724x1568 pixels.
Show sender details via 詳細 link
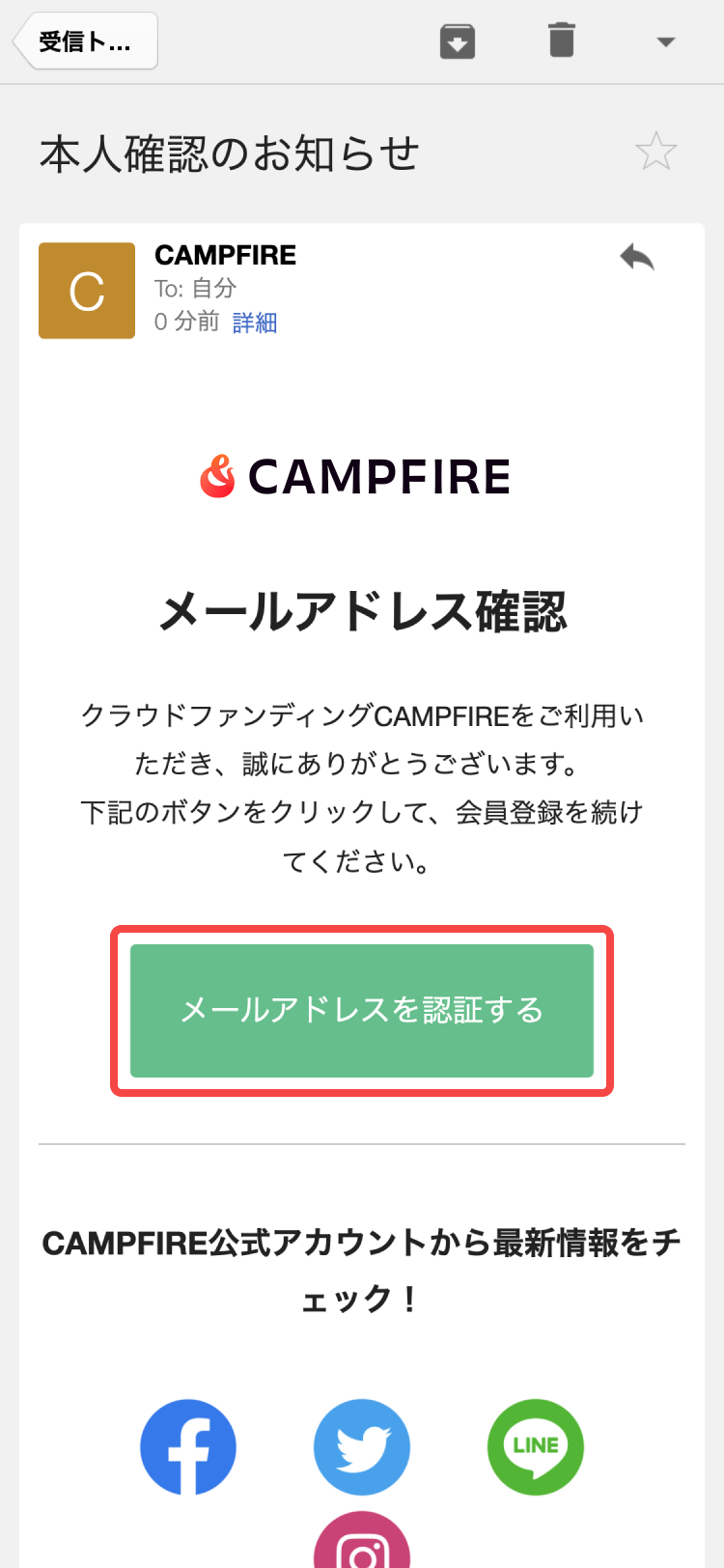tap(255, 322)
